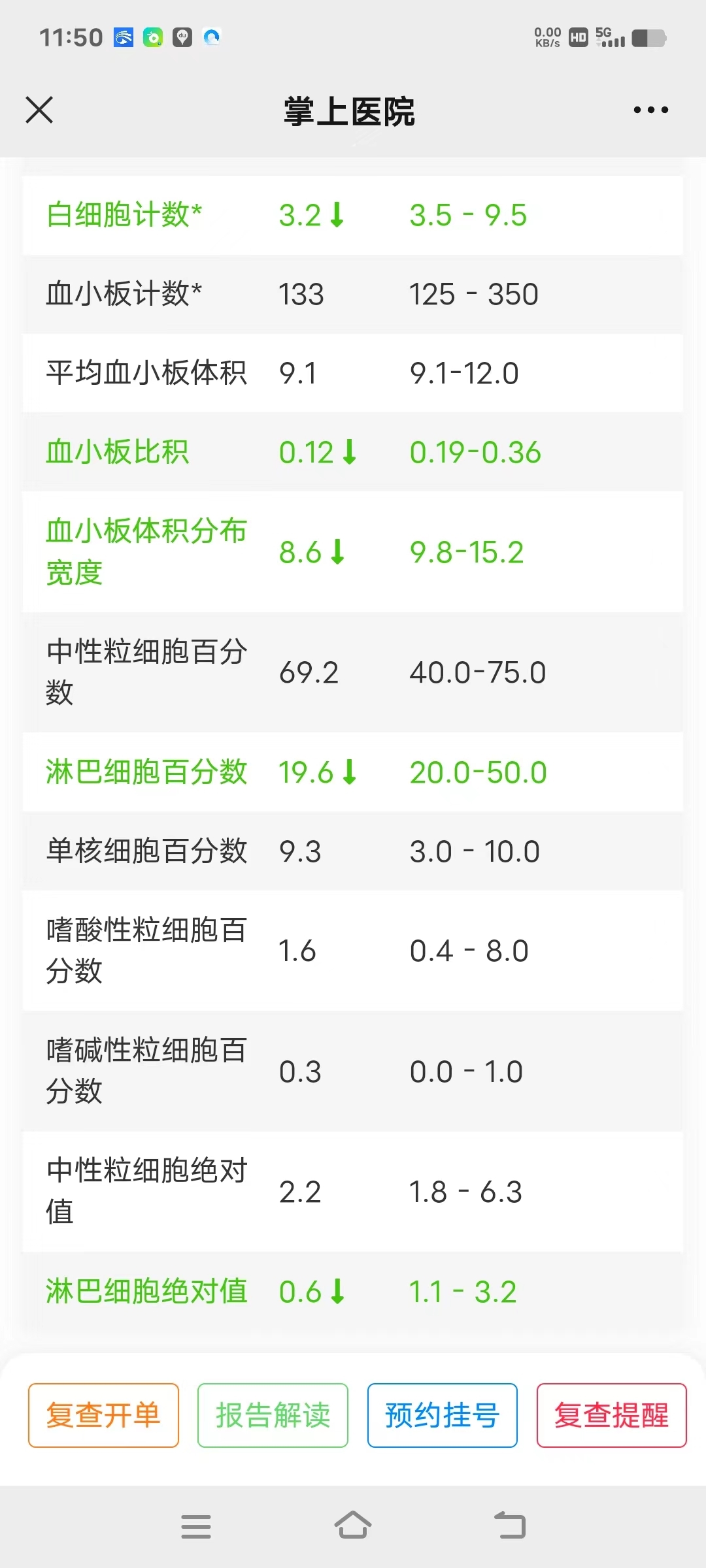The height and width of the screenshot is (1568, 706).
Task: Go to the system home screen
Action: click(x=353, y=1526)
